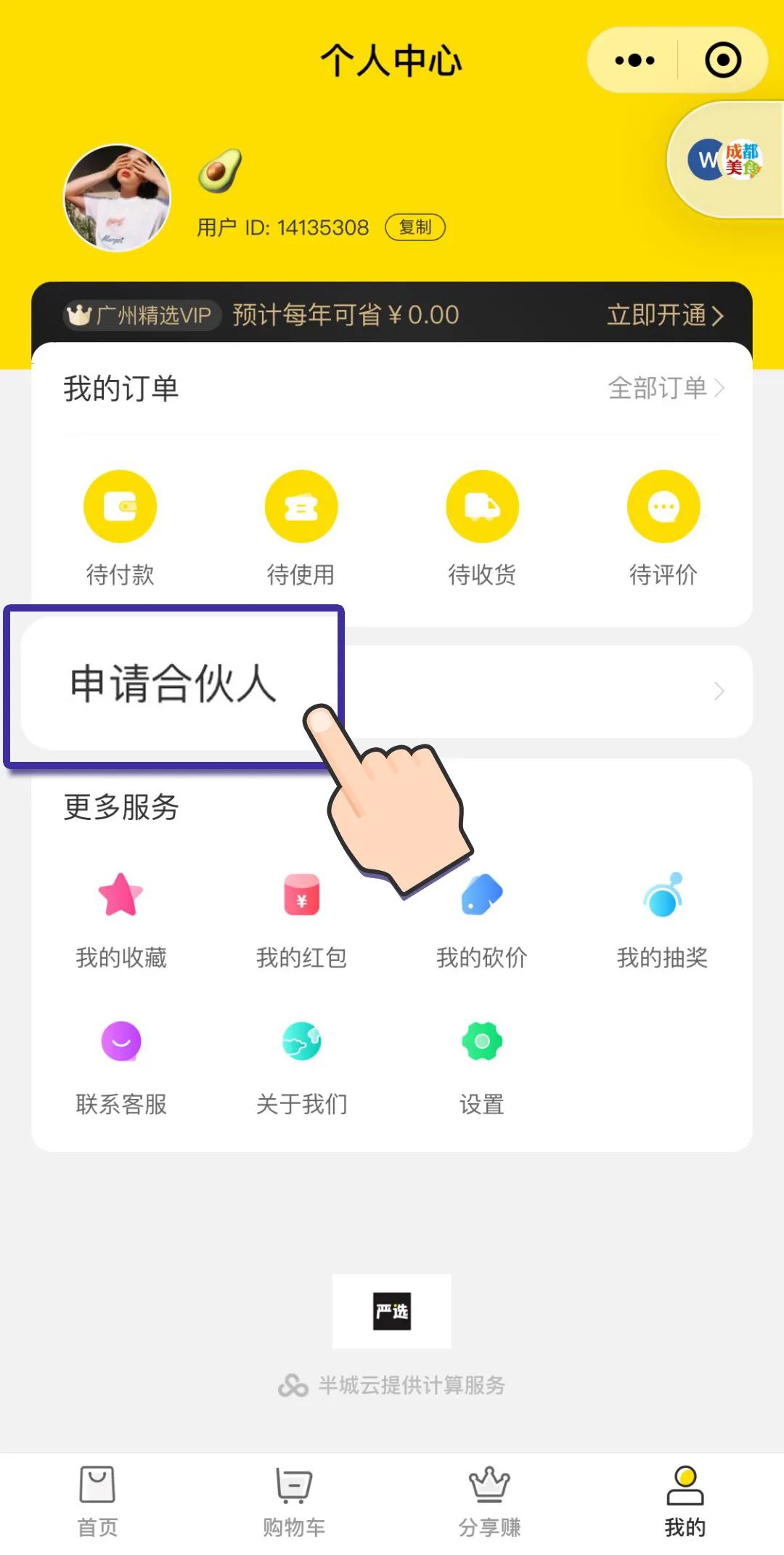Click 立即开通 to activate VIP

pos(662,315)
